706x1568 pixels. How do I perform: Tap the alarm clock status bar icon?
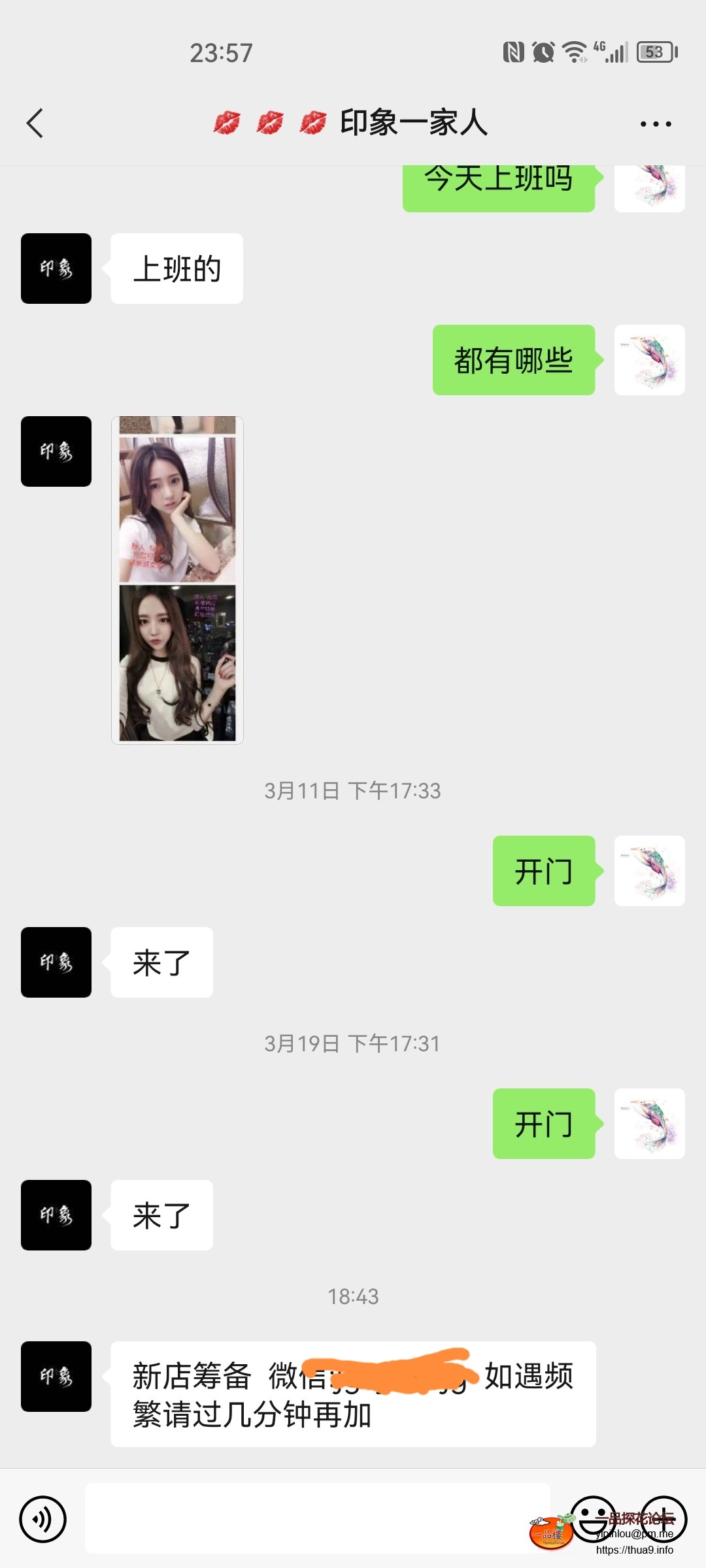[542, 52]
